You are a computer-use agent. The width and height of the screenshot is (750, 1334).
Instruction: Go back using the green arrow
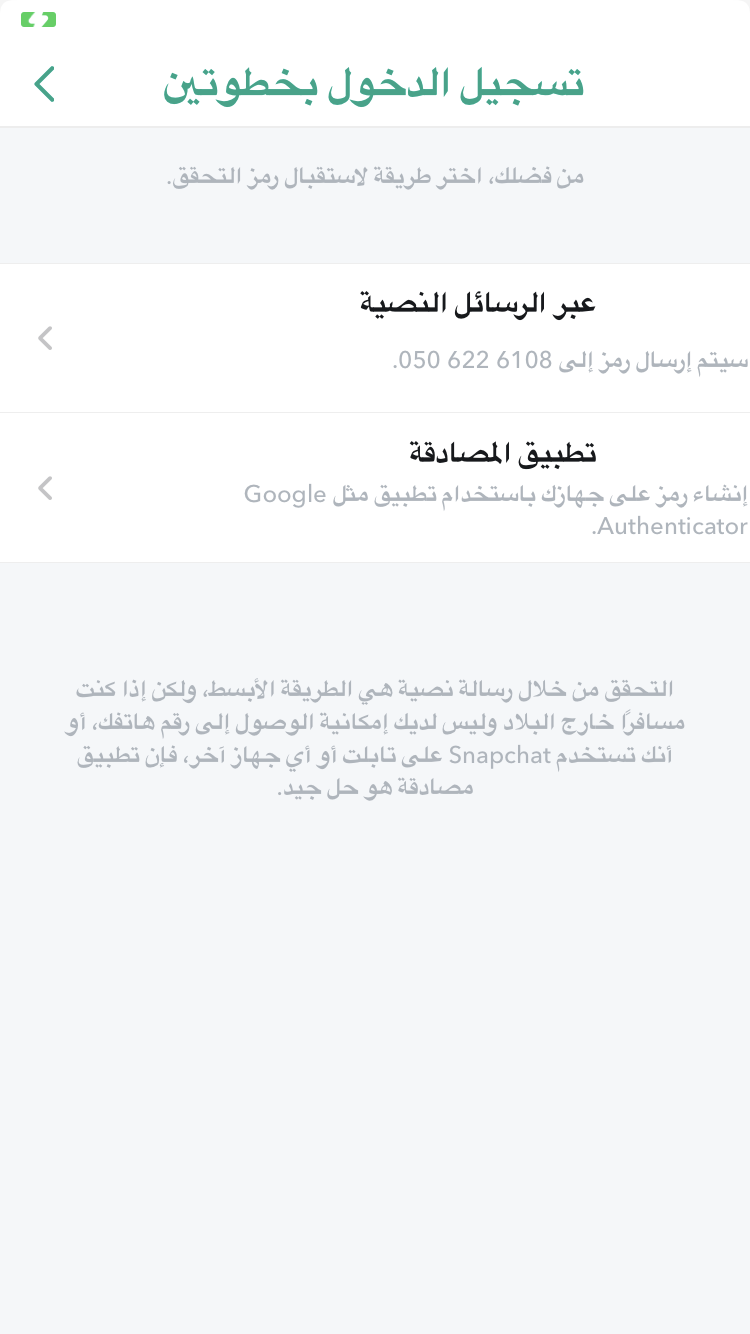click(45, 85)
